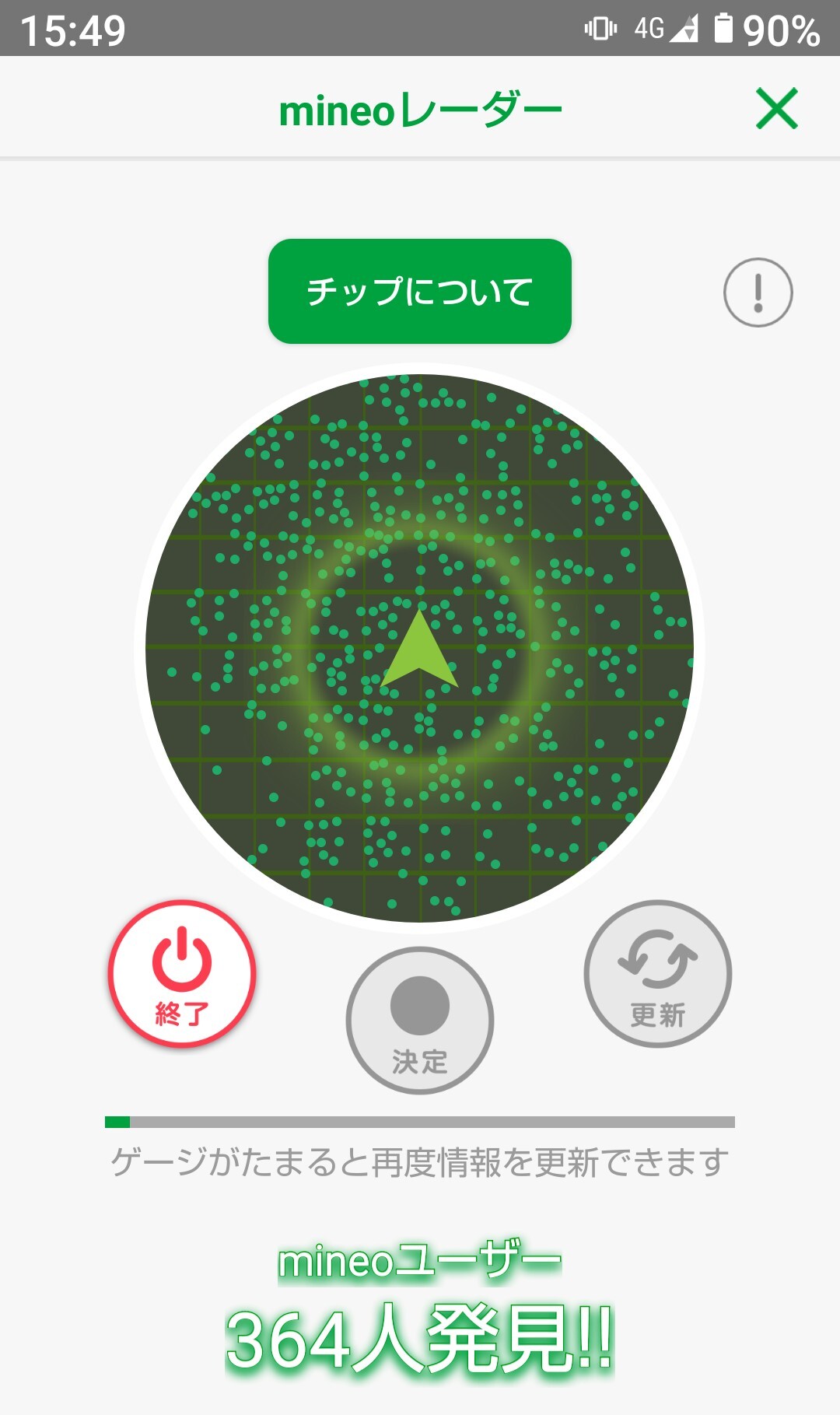This screenshot has width=840, height=1415.
Task: Tap the red 終了 power button
Action: click(x=182, y=973)
